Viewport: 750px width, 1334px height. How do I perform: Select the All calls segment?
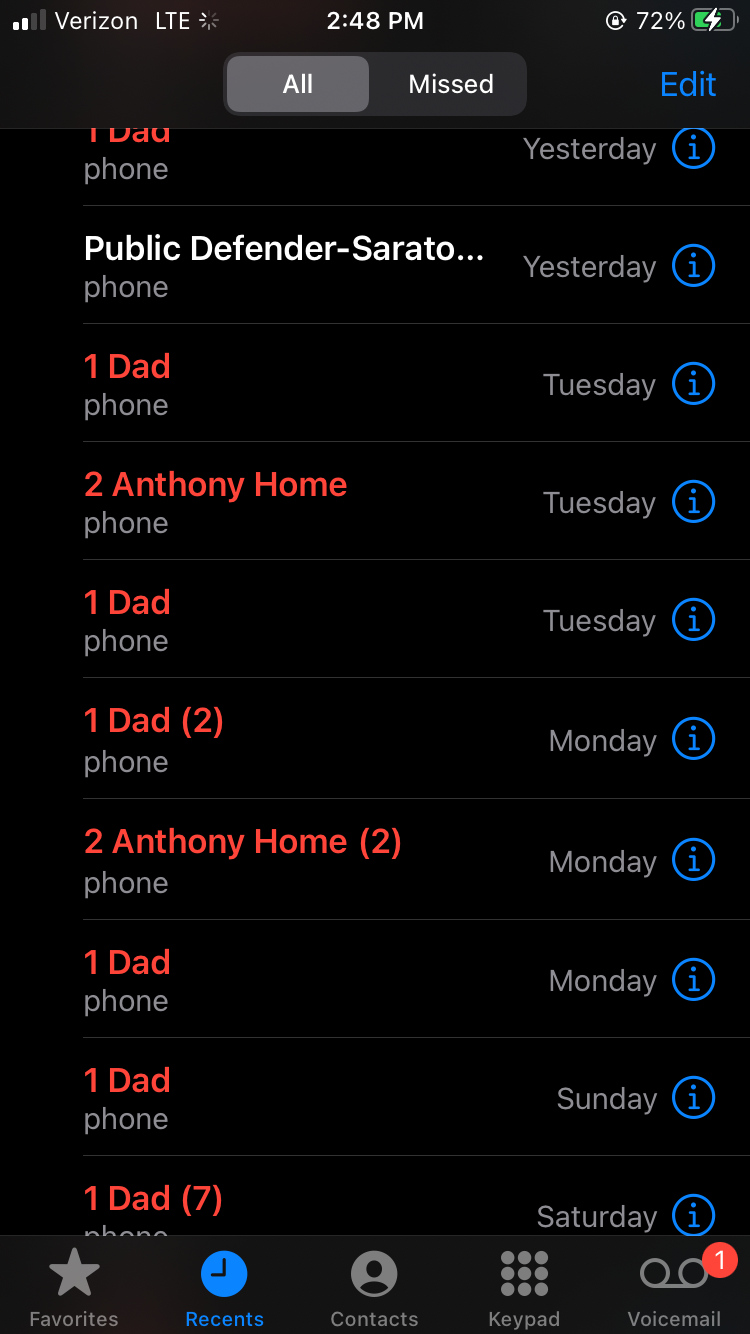pyautogui.click(x=298, y=84)
